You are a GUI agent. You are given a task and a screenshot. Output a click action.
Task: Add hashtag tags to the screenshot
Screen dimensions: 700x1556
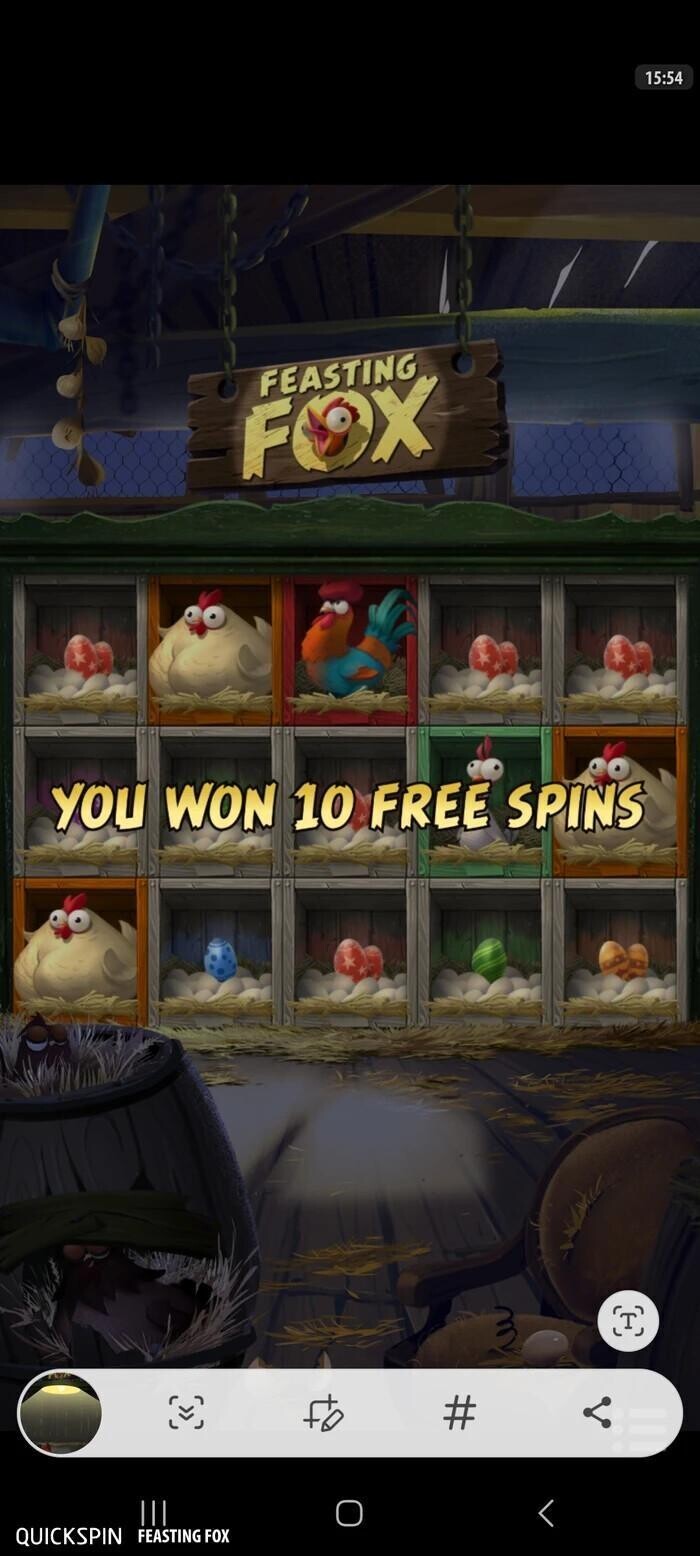(459, 1412)
